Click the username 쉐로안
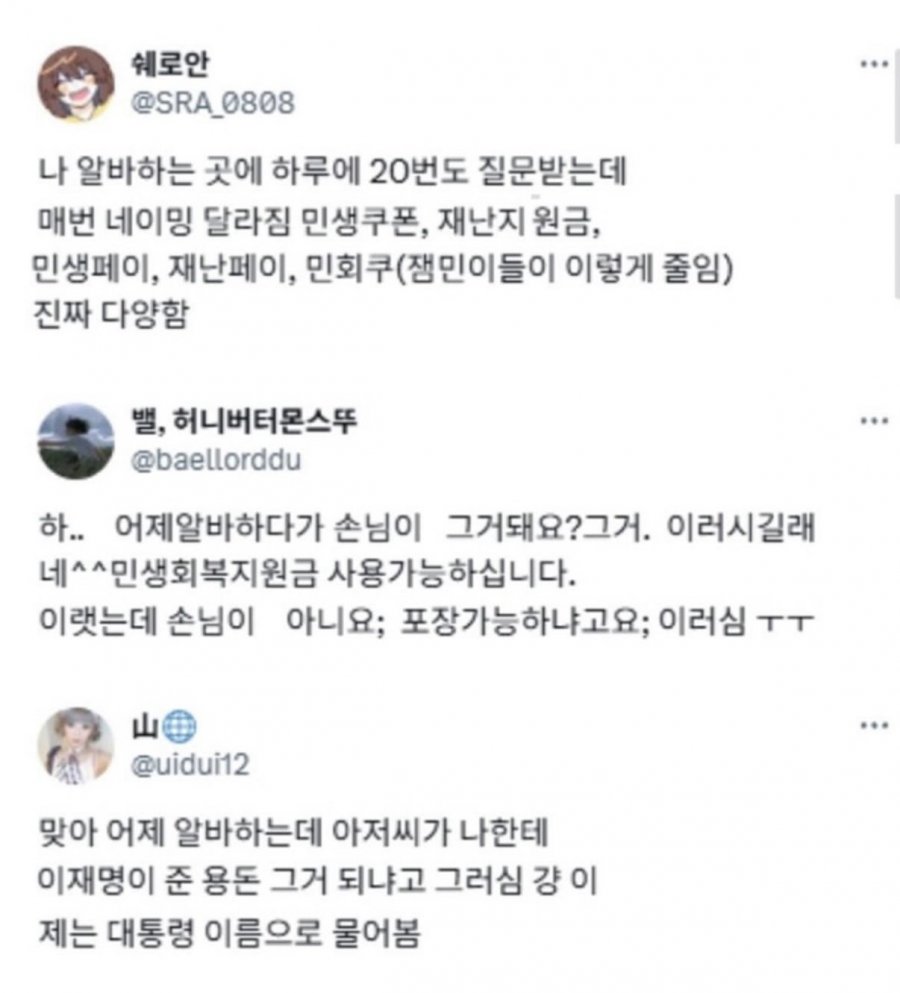 (x=172, y=60)
